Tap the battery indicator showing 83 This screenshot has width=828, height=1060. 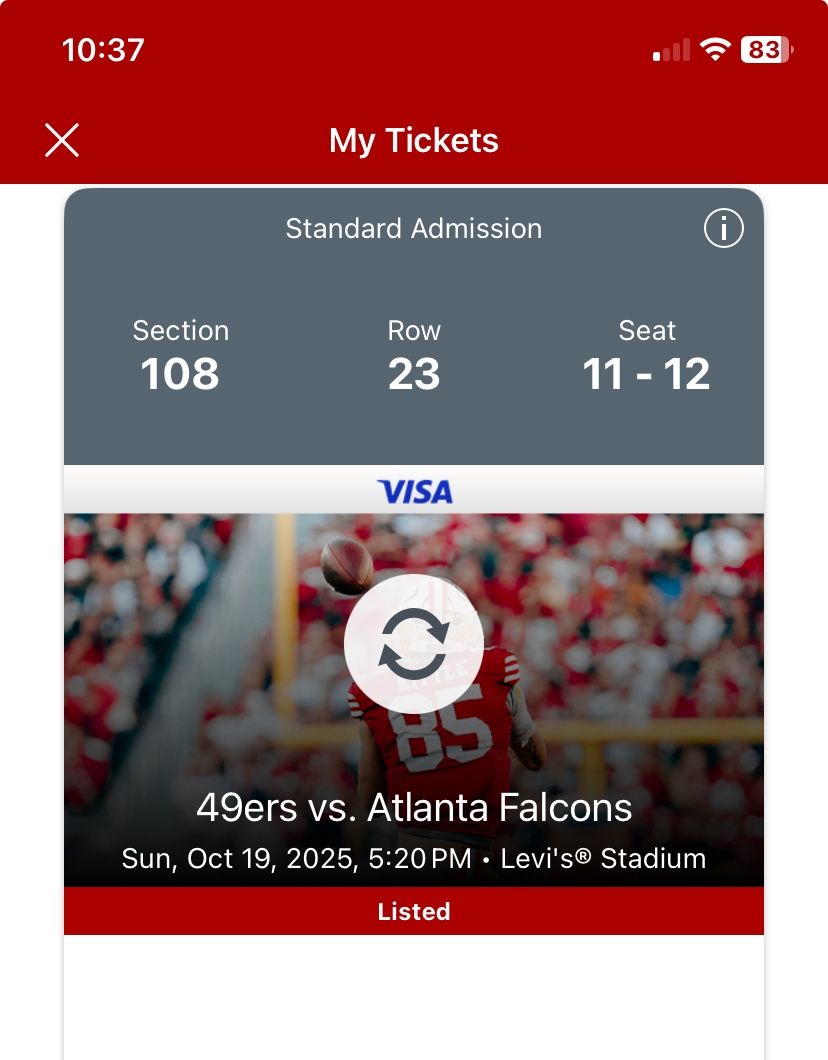[764, 49]
